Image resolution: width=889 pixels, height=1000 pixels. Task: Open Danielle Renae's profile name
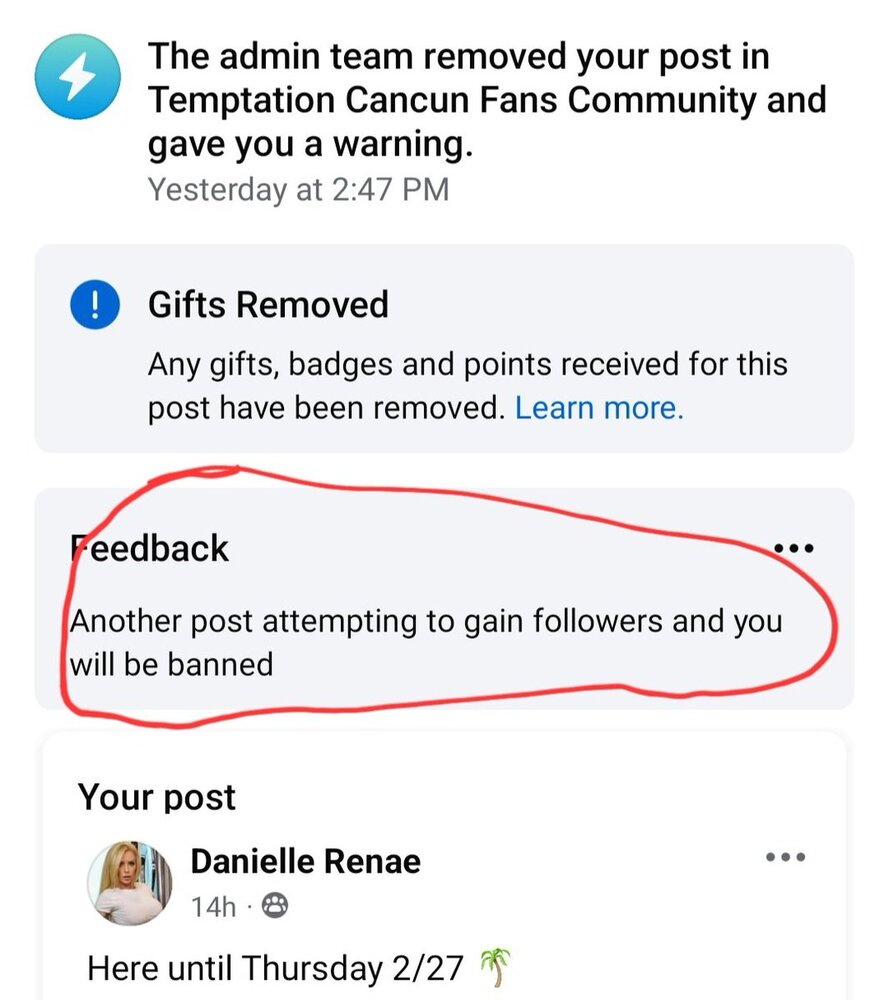click(x=305, y=861)
